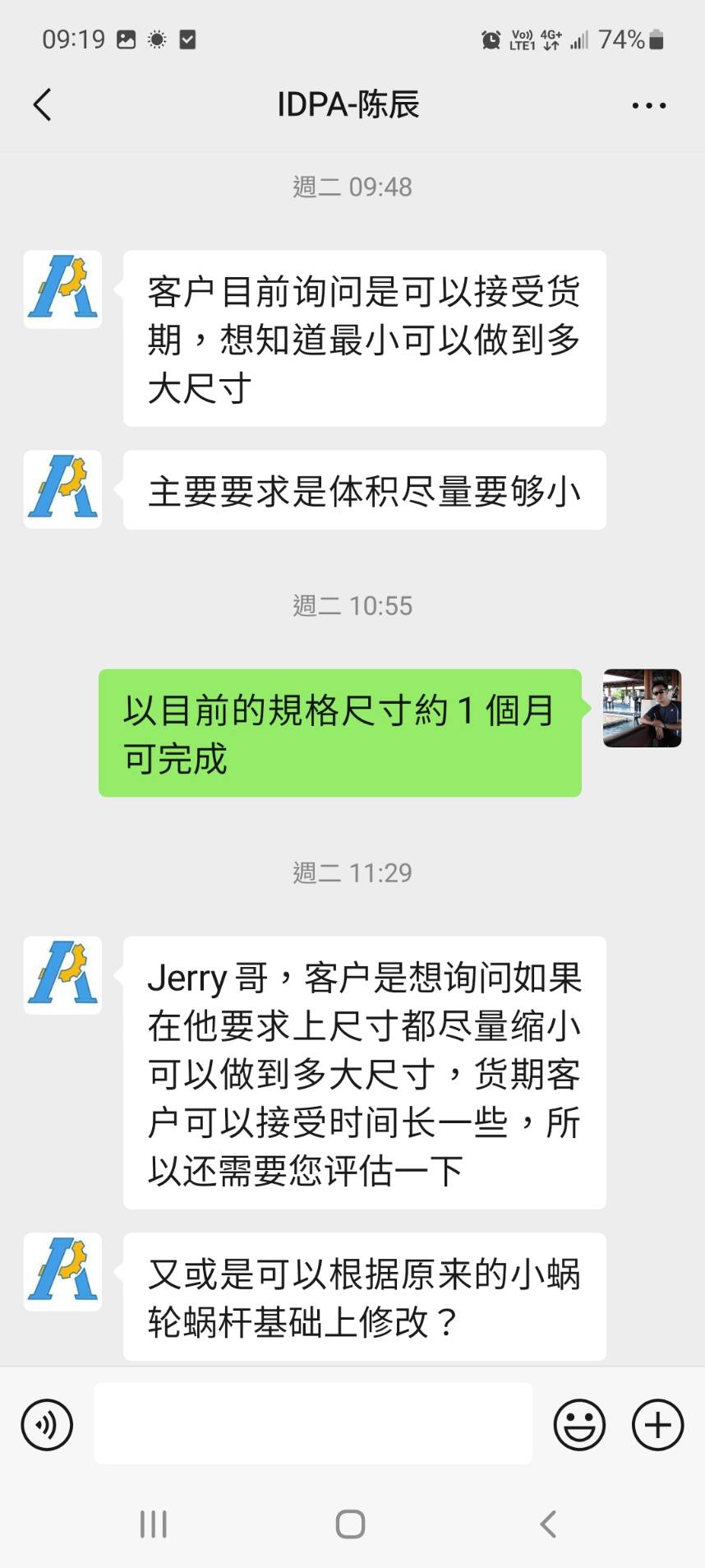705x1568 pixels.
Task: View my own profile photo avatar
Action: pyautogui.click(x=642, y=708)
